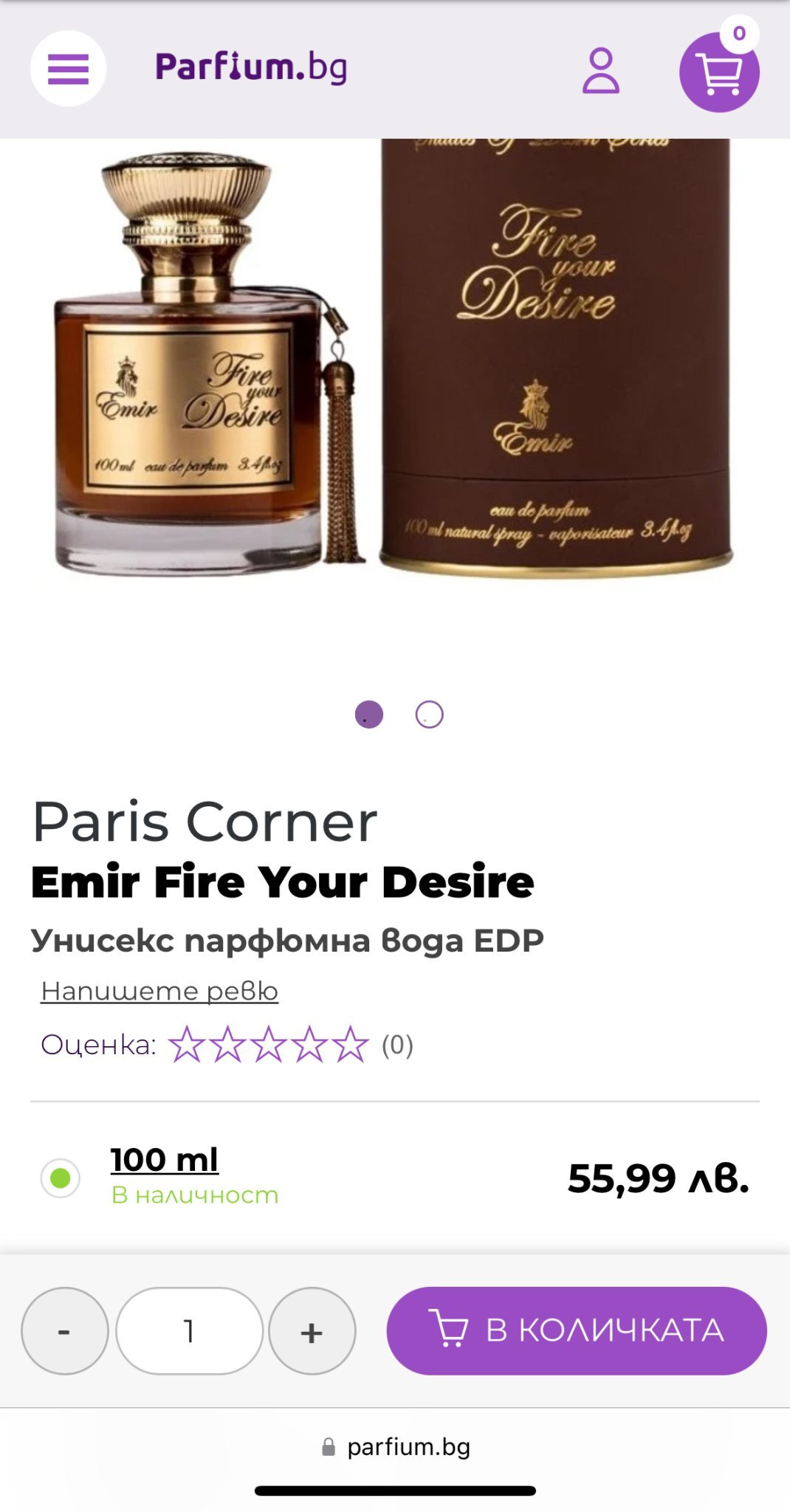
Task: Increase quantity with plus button
Action: (x=312, y=1331)
